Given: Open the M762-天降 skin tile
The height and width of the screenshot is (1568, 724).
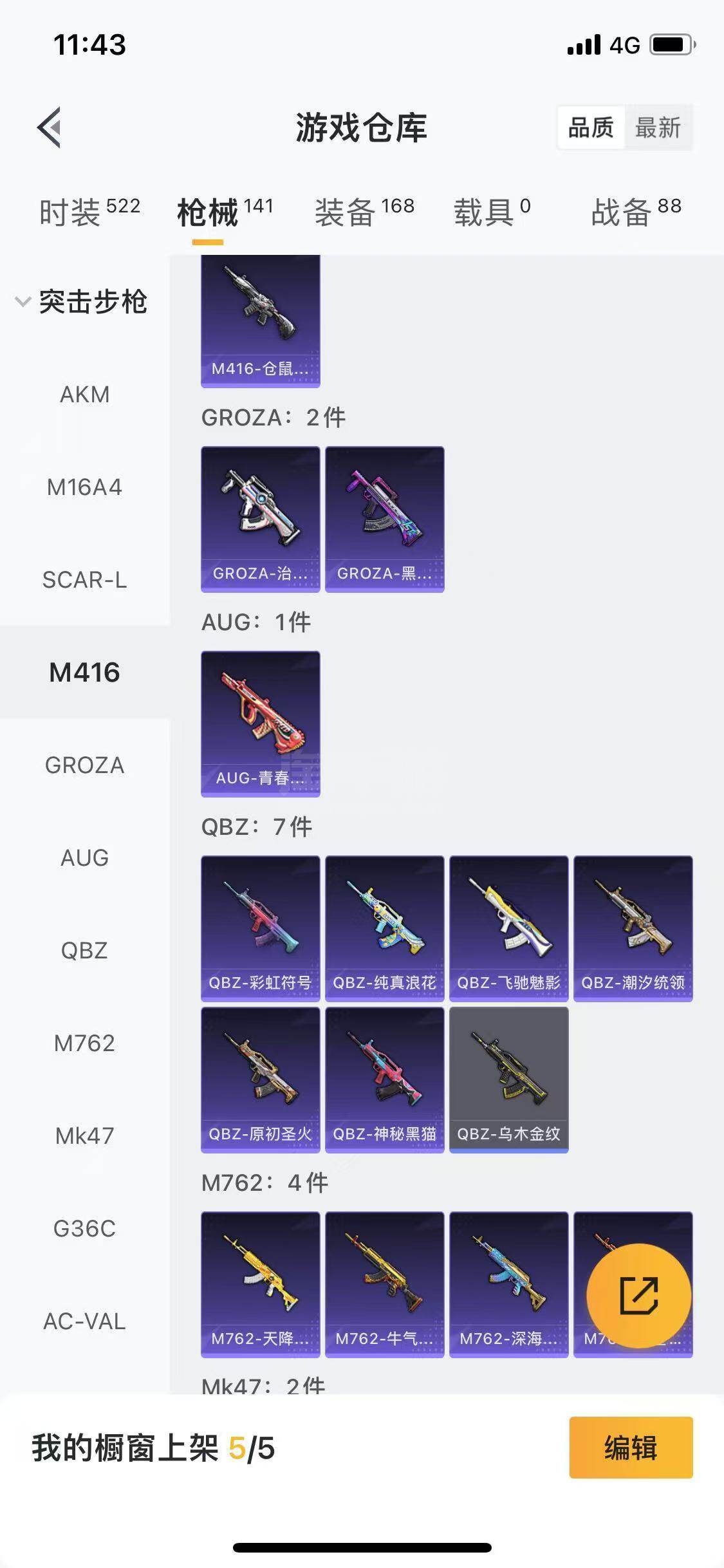Looking at the screenshot, I should coord(261,1284).
